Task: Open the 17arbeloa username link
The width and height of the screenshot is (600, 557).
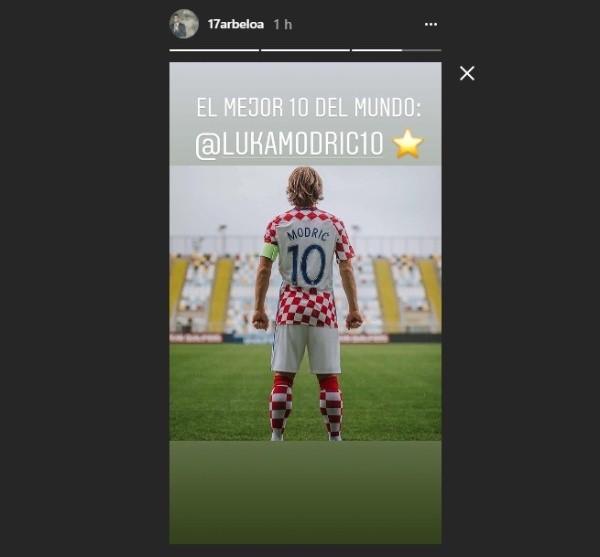Action: [235, 24]
